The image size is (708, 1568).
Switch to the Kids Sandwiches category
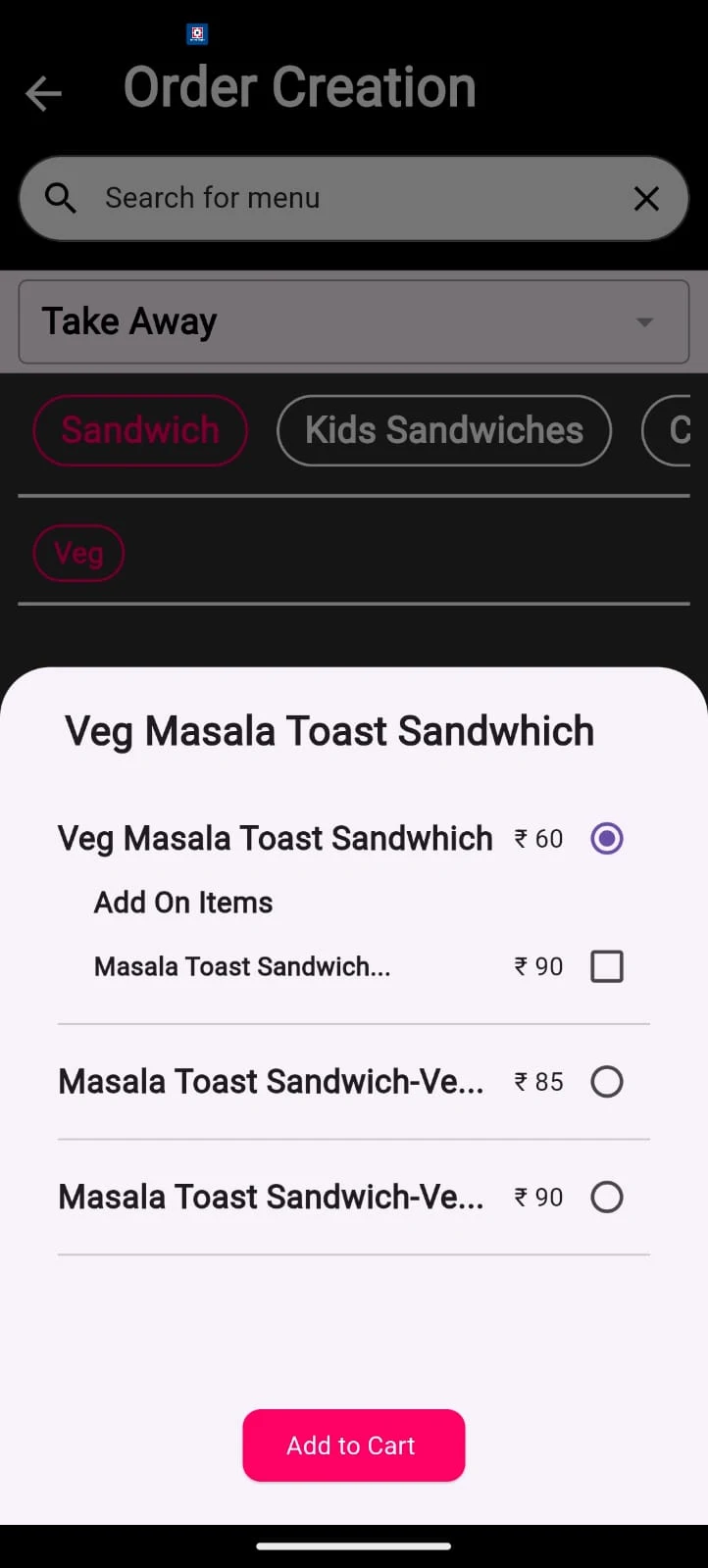(444, 430)
